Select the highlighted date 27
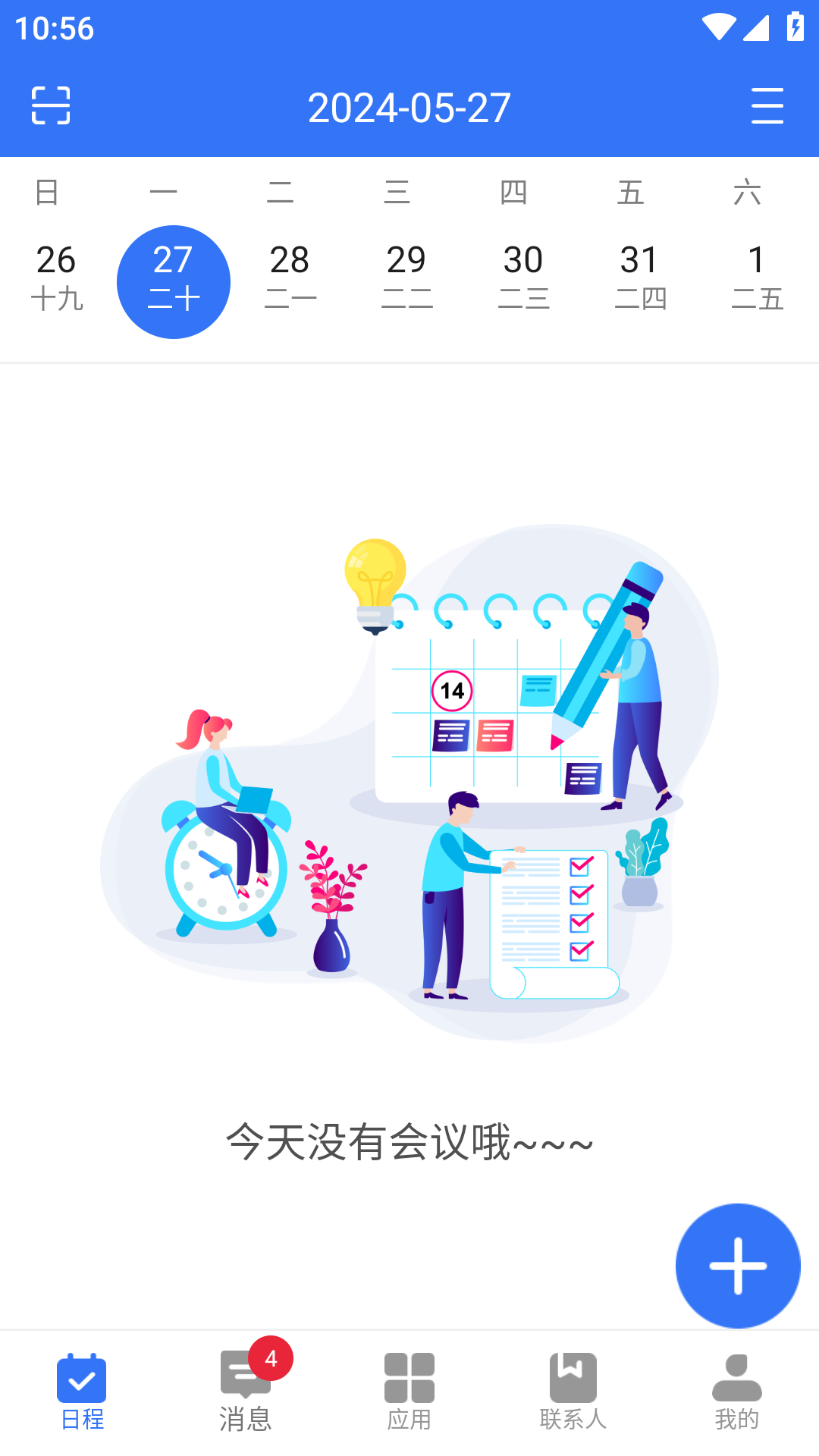Viewport: 819px width, 1456px height. coord(174,281)
